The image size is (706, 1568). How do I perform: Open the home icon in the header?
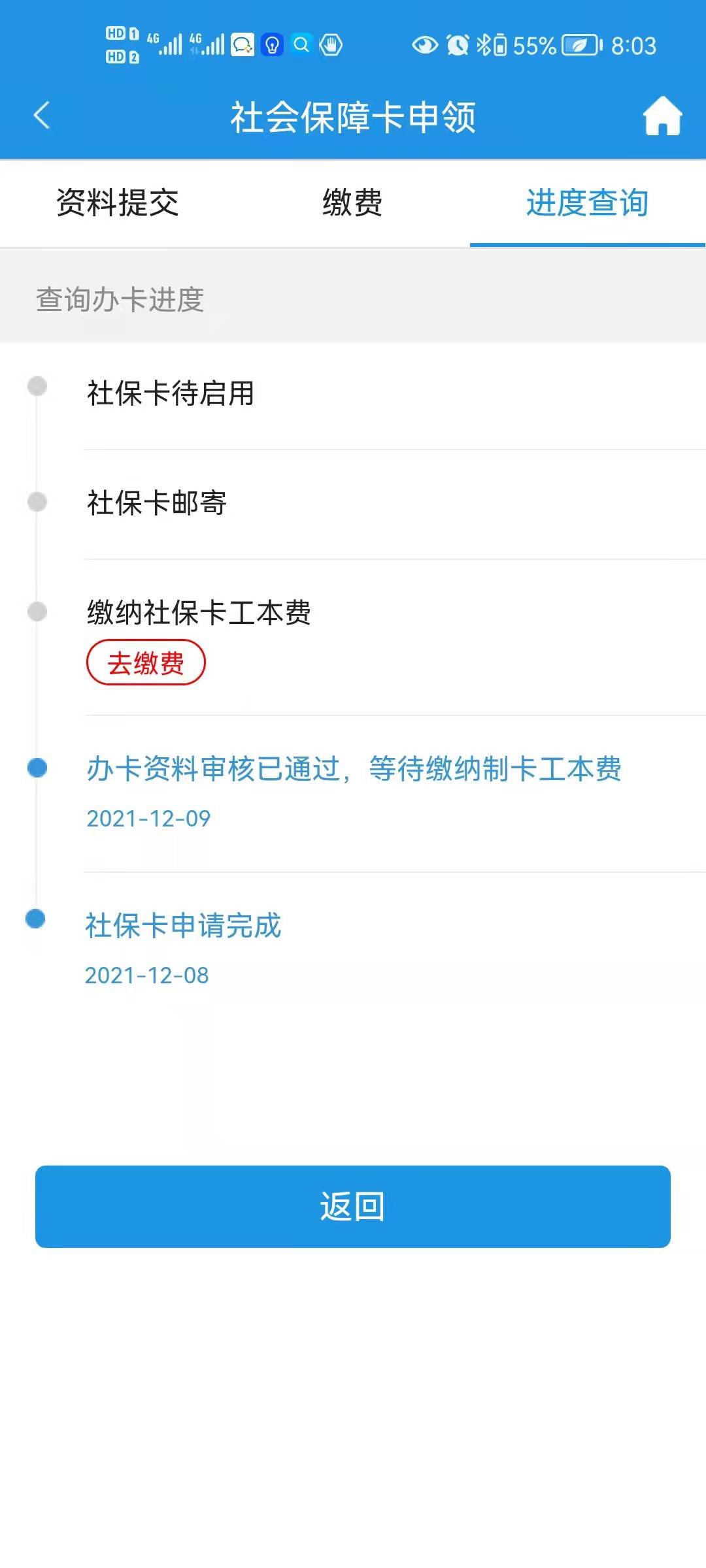[x=662, y=116]
